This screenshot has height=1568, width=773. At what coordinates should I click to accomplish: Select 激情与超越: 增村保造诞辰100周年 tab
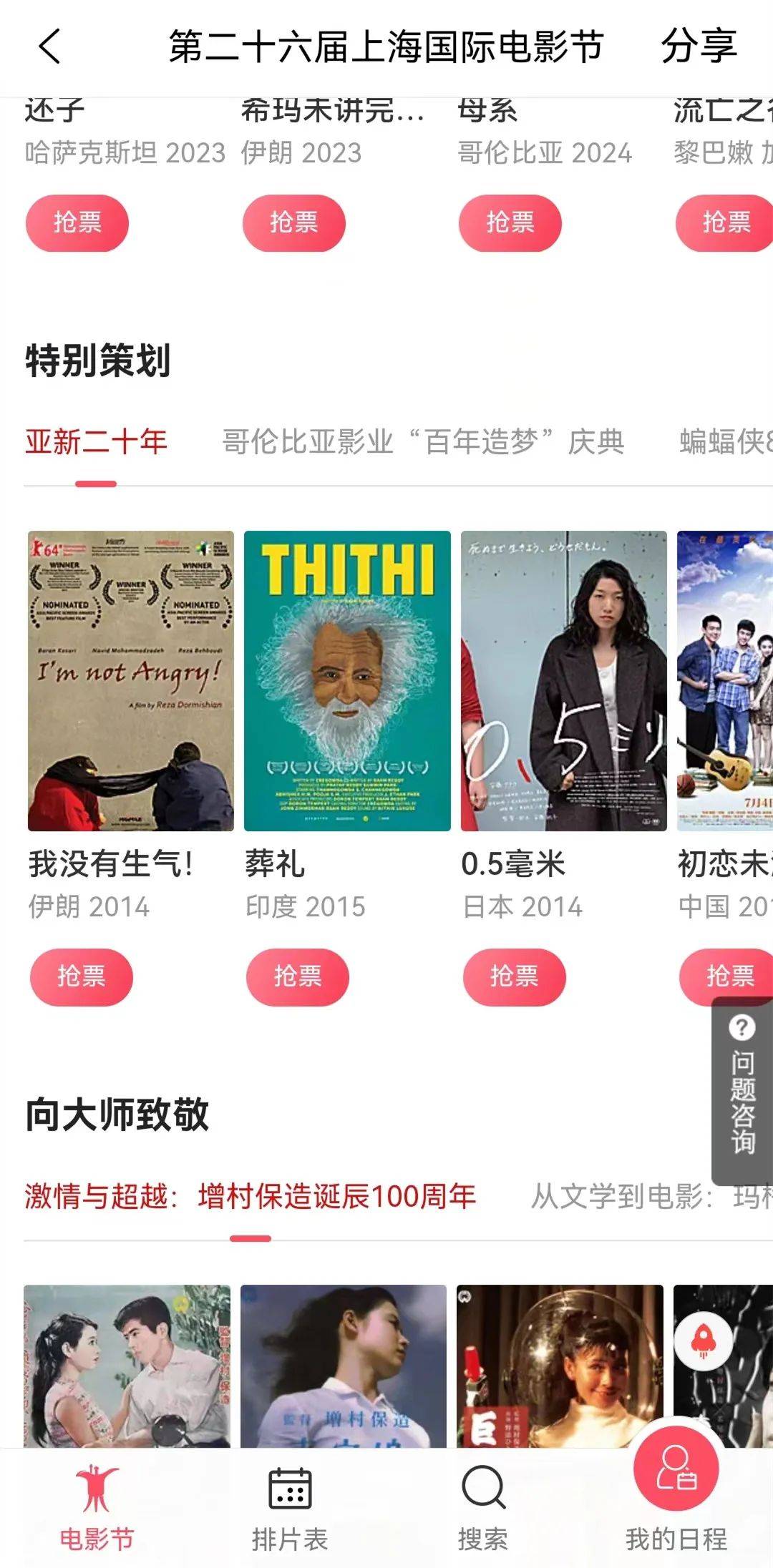250,1195
